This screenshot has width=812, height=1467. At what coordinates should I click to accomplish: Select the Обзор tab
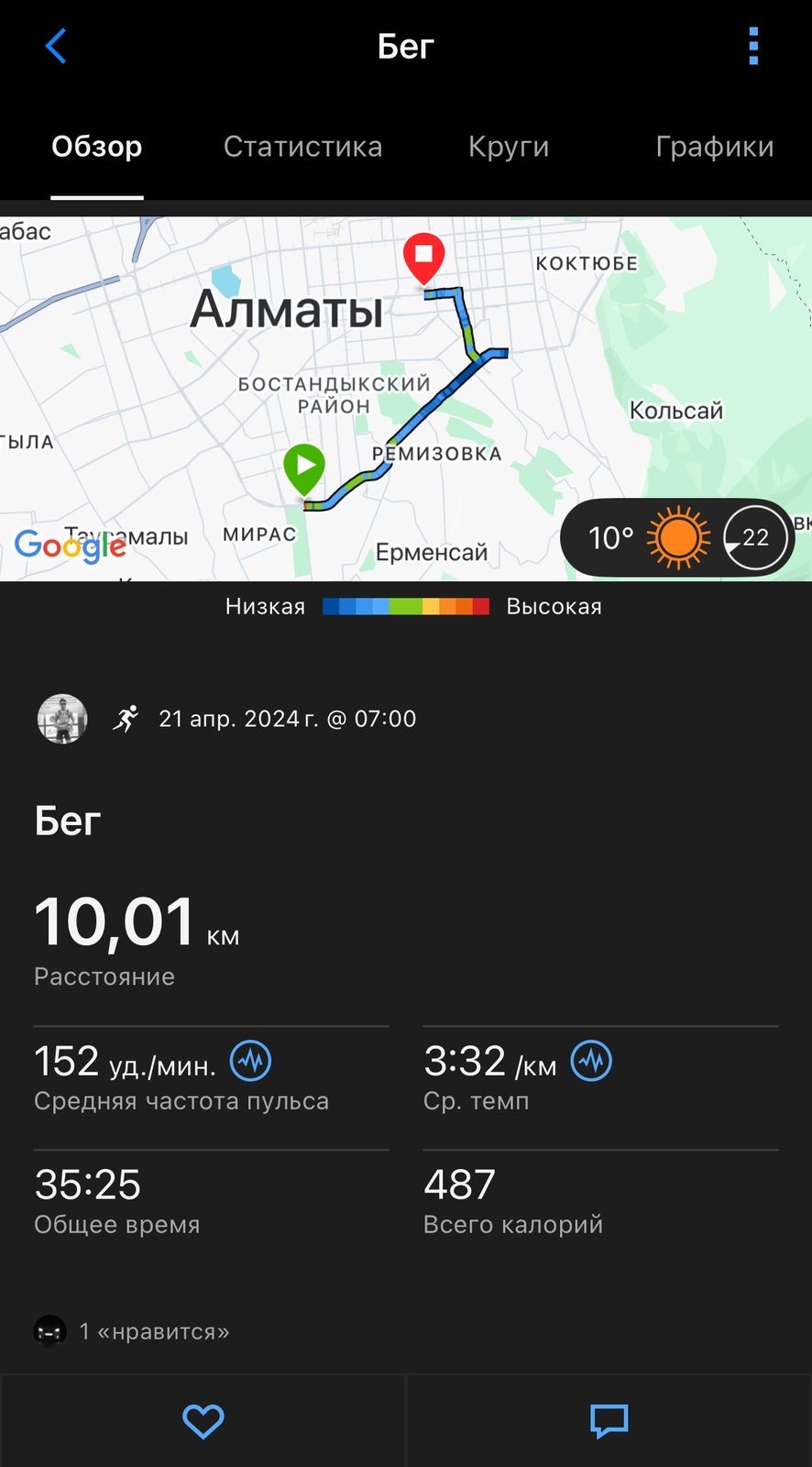pyautogui.click(x=97, y=147)
